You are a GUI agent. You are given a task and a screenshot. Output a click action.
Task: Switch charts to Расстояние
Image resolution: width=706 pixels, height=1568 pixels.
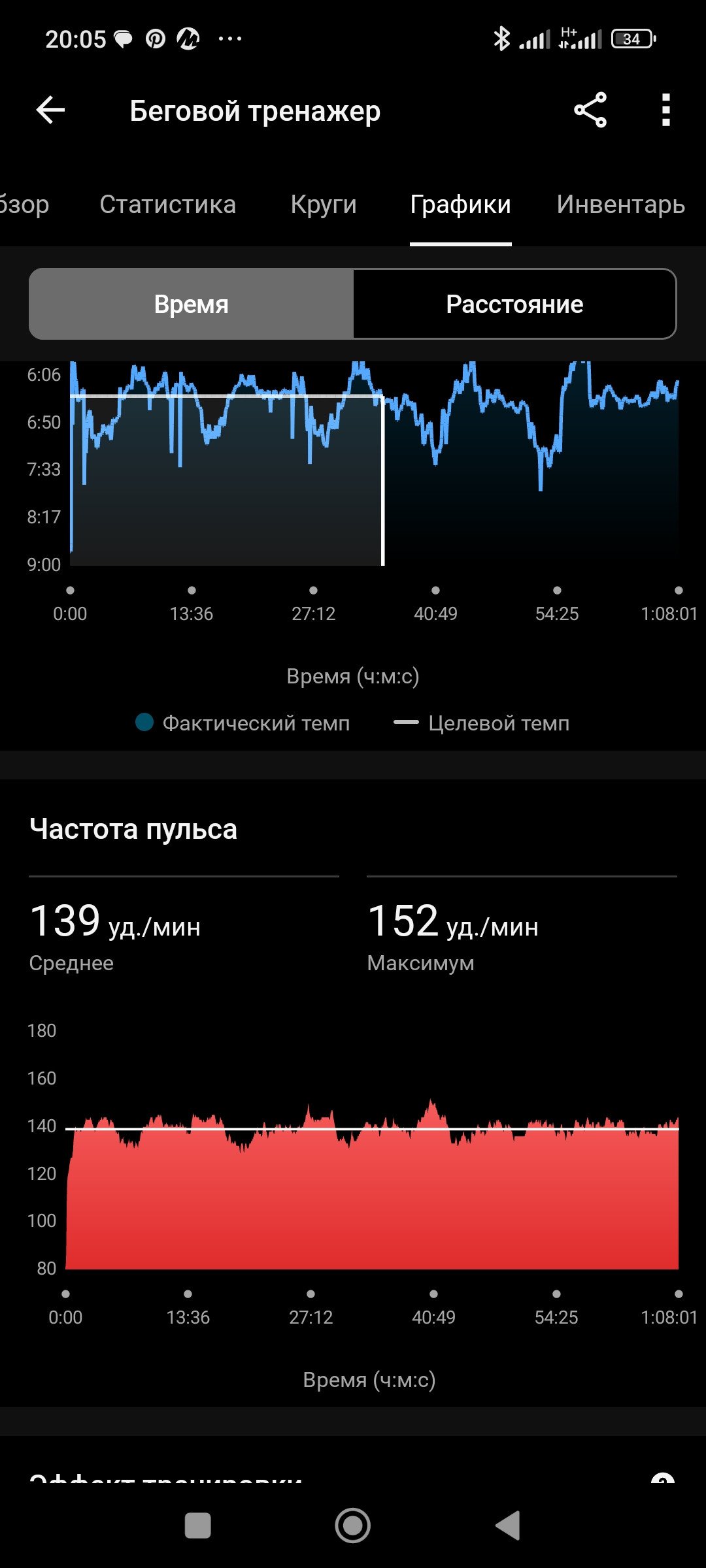coord(514,304)
